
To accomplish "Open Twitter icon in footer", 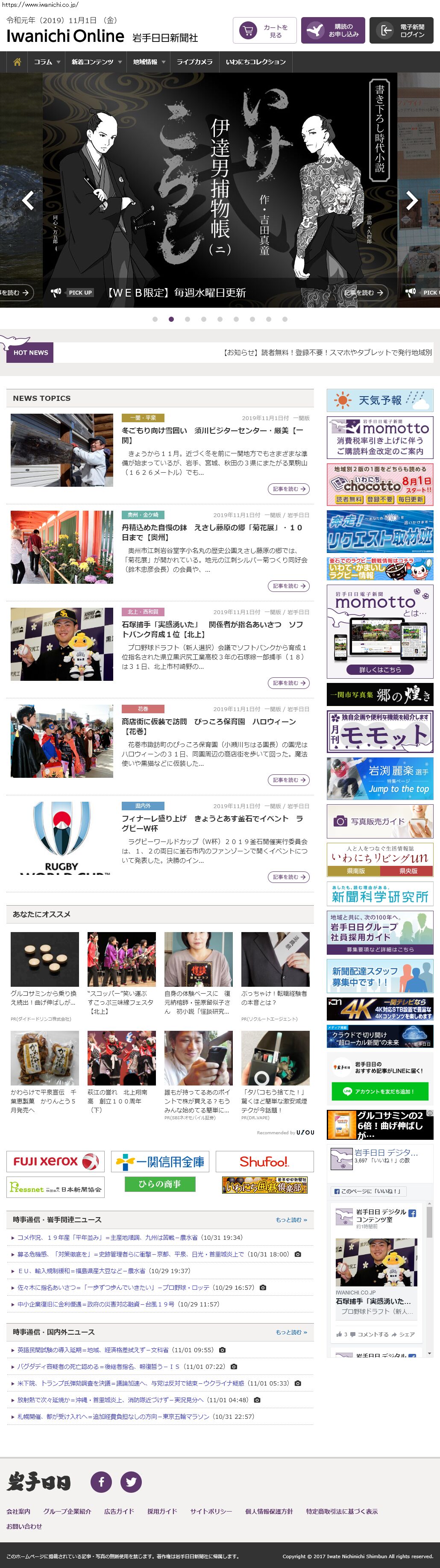I will tap(131, 1482).
